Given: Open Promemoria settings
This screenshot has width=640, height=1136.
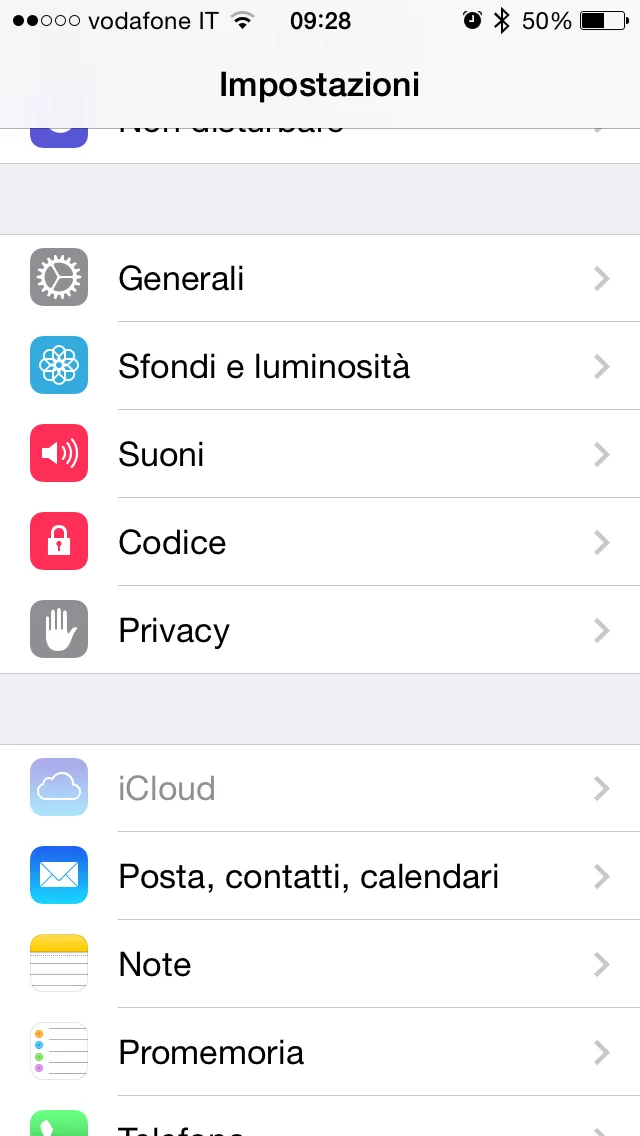Looking at the screenshot, I should point(320,1052).
